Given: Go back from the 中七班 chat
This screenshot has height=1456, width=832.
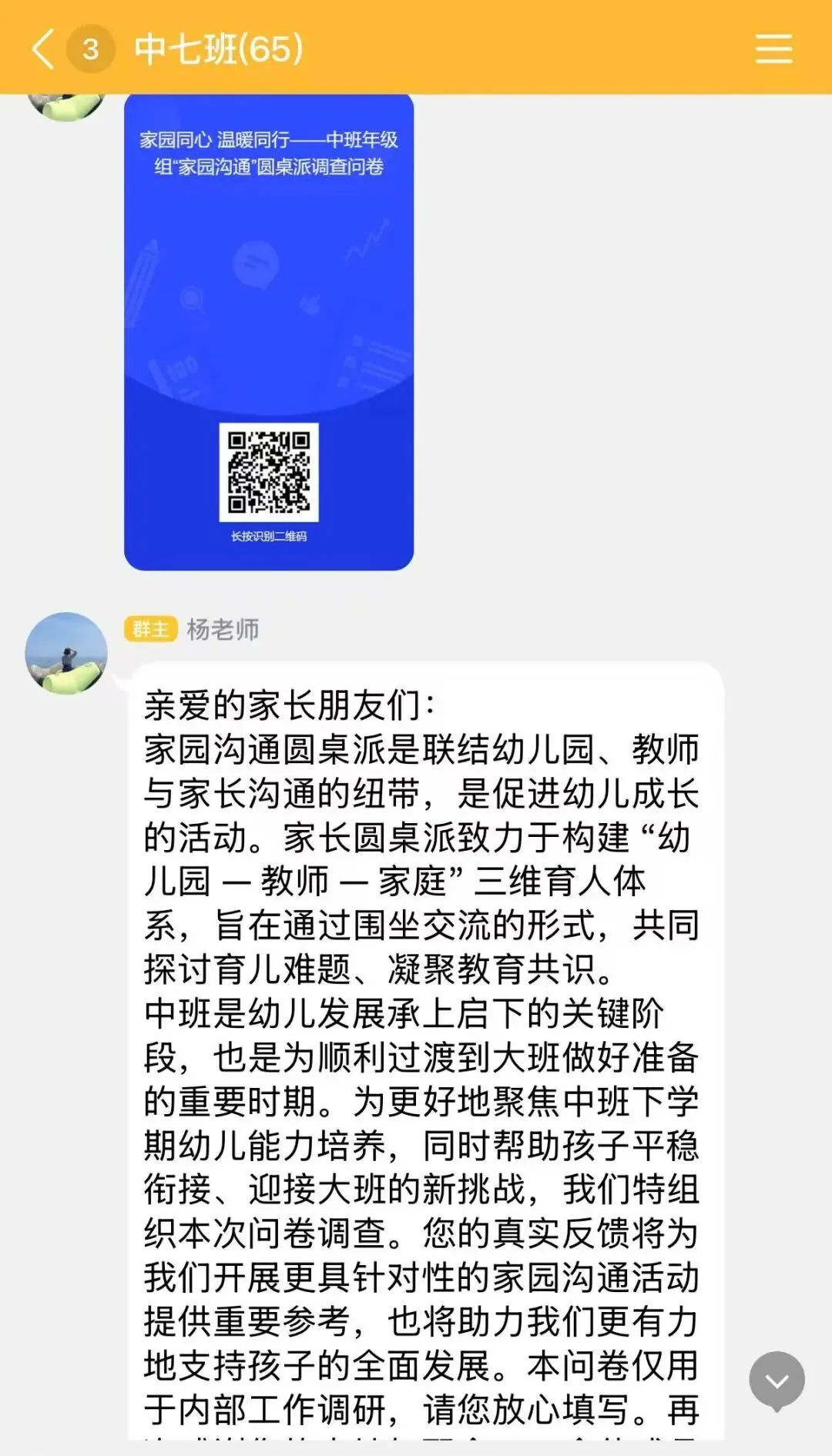Looking at the screenshot, I should (44, 49).
